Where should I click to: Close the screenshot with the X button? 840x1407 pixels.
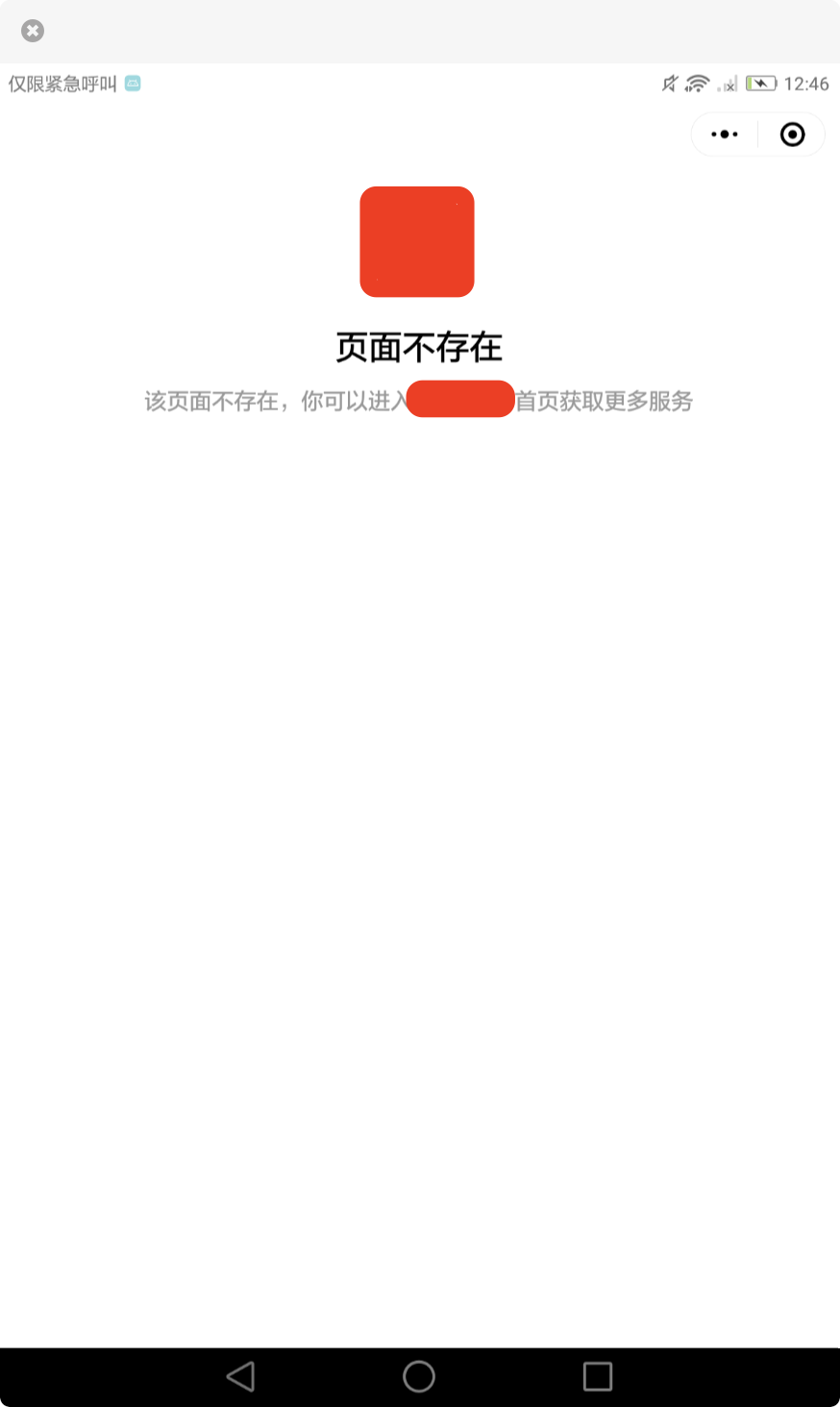point(33,31)
